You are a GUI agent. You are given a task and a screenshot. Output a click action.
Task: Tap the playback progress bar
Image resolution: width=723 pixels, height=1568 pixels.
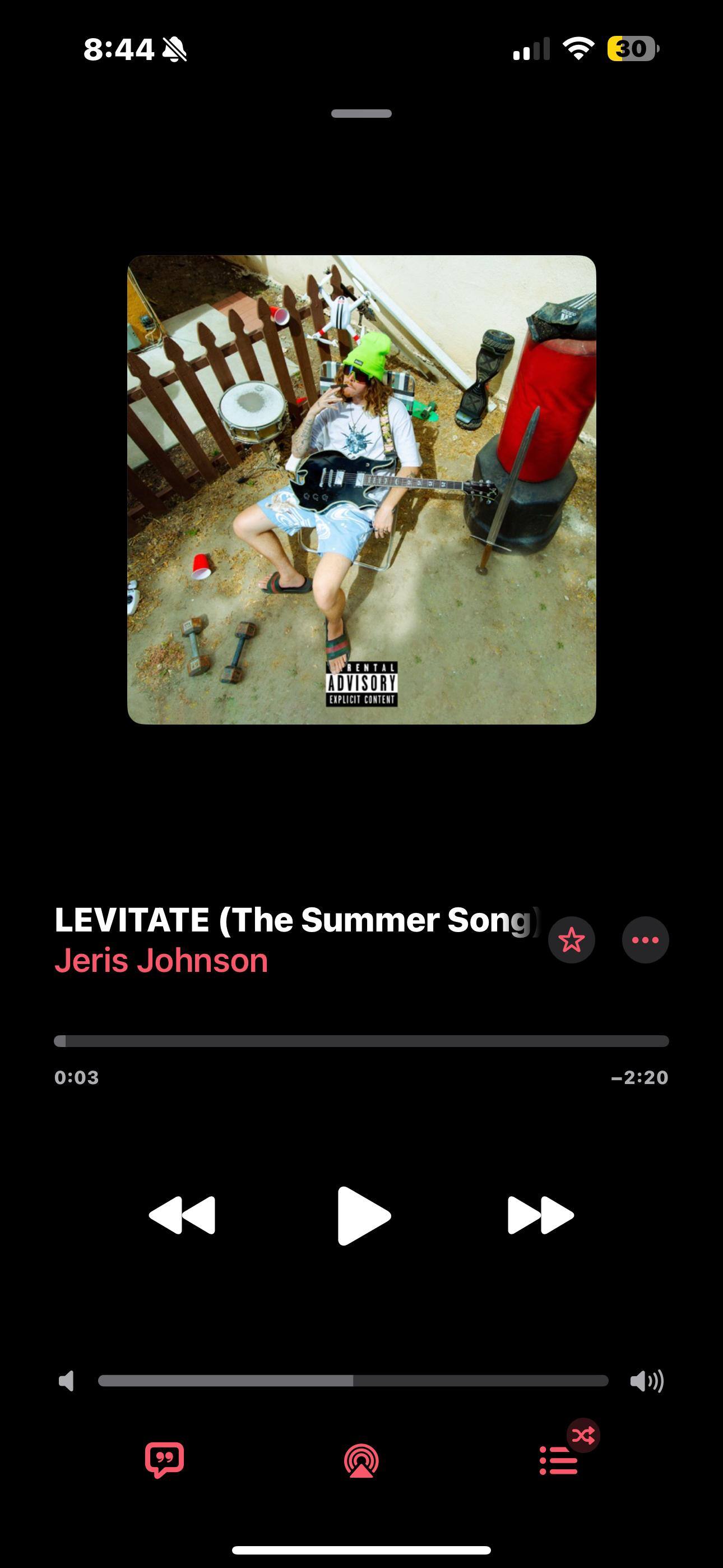(x=361, y=1041)
